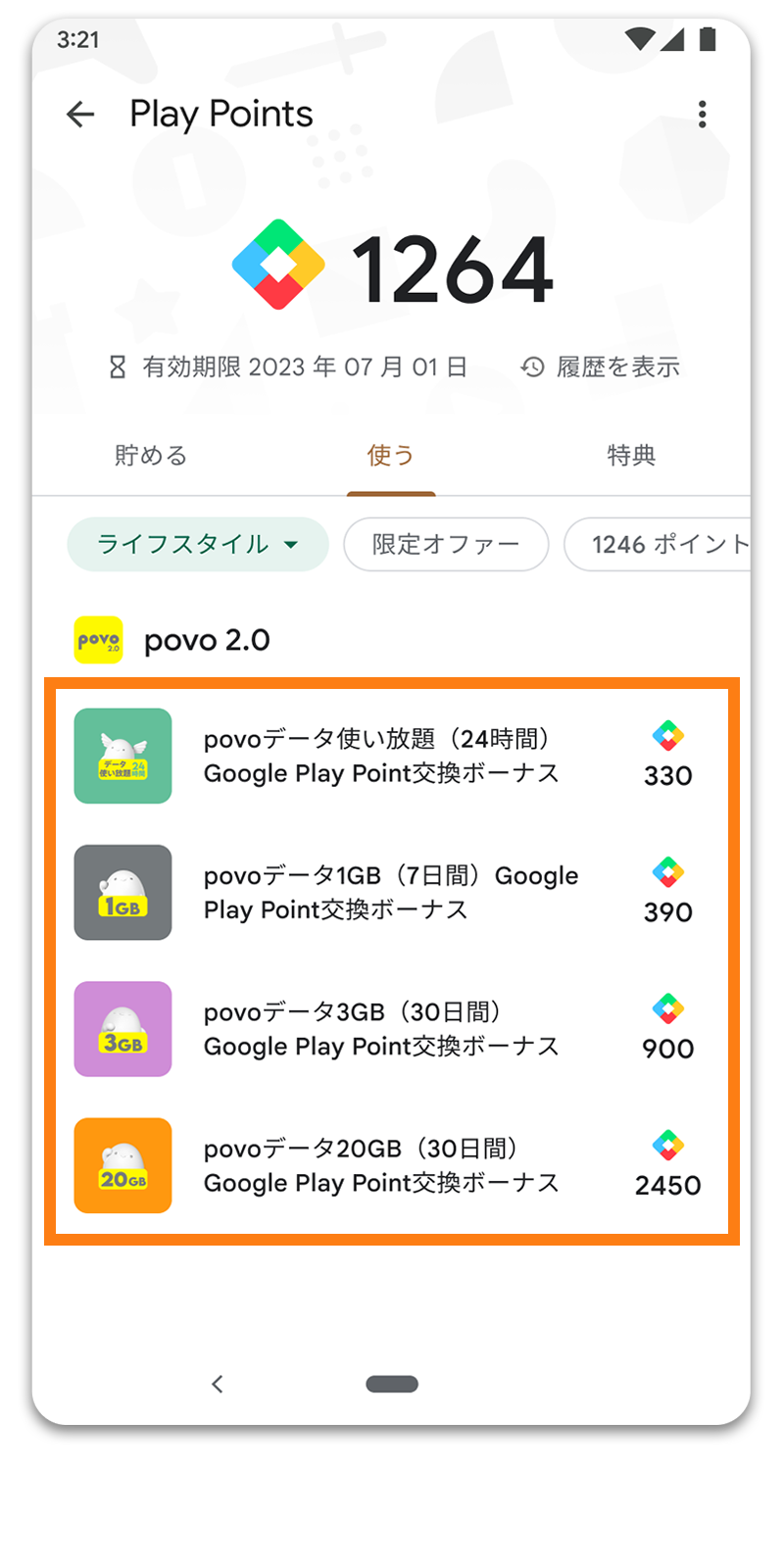Switch to the 貯める tab
The height and width of the screenshot is (1568, 784).
click(151, 456)
